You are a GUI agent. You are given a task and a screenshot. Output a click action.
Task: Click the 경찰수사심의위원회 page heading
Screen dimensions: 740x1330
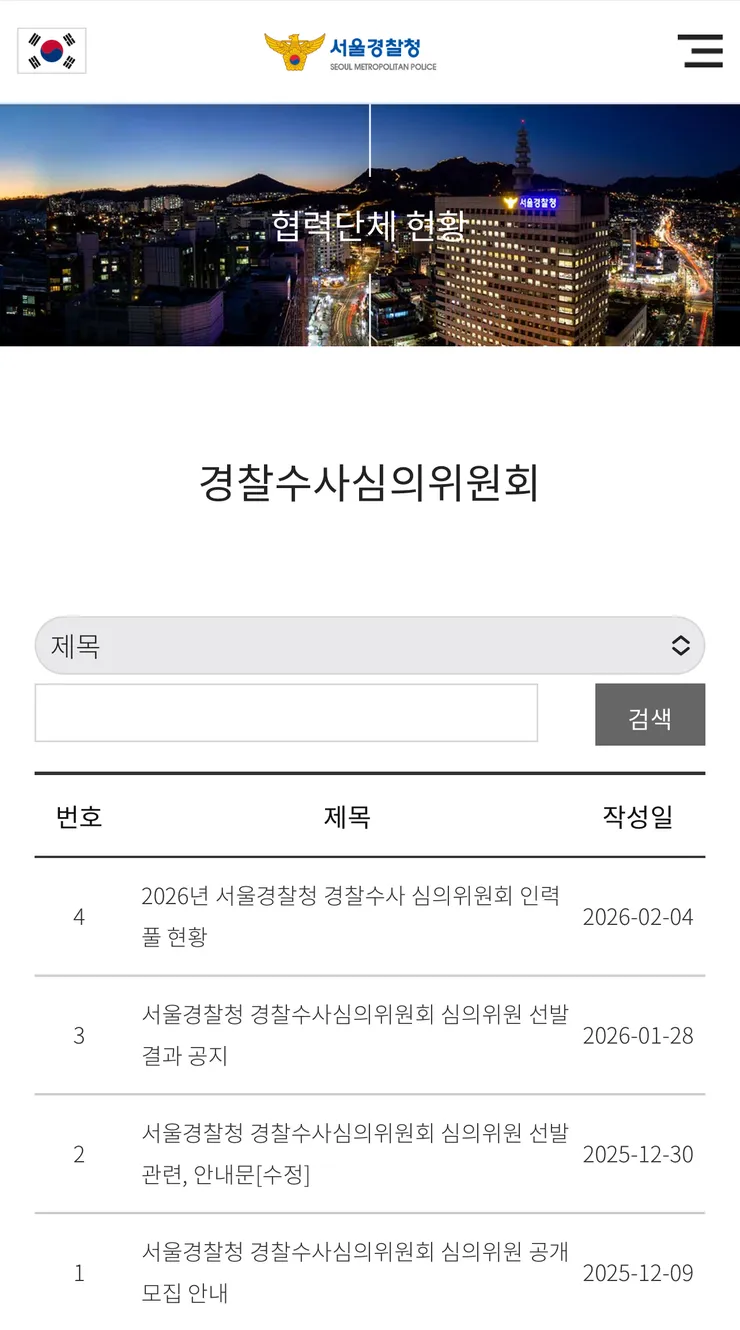point(368,485)
